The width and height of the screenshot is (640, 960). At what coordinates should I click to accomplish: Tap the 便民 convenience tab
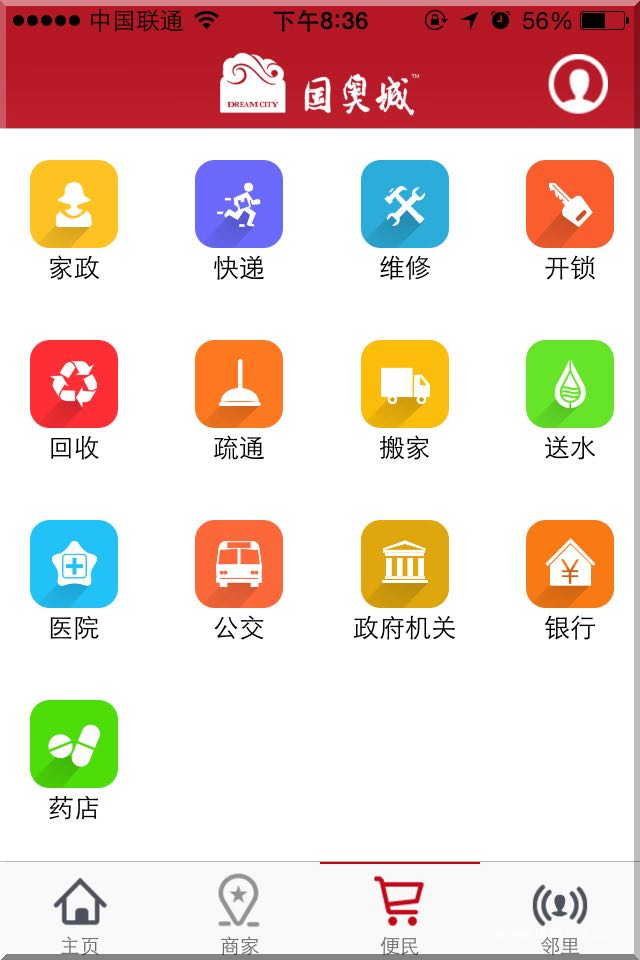399,912
